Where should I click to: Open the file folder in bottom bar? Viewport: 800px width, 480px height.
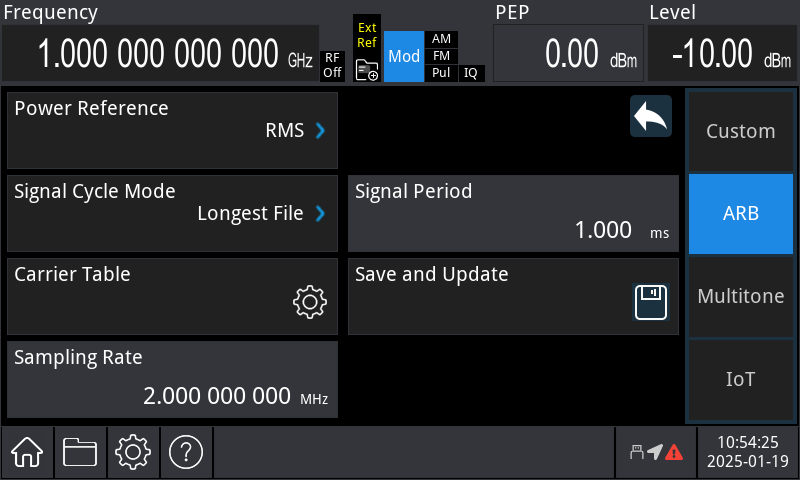click(x=80, y=453)
